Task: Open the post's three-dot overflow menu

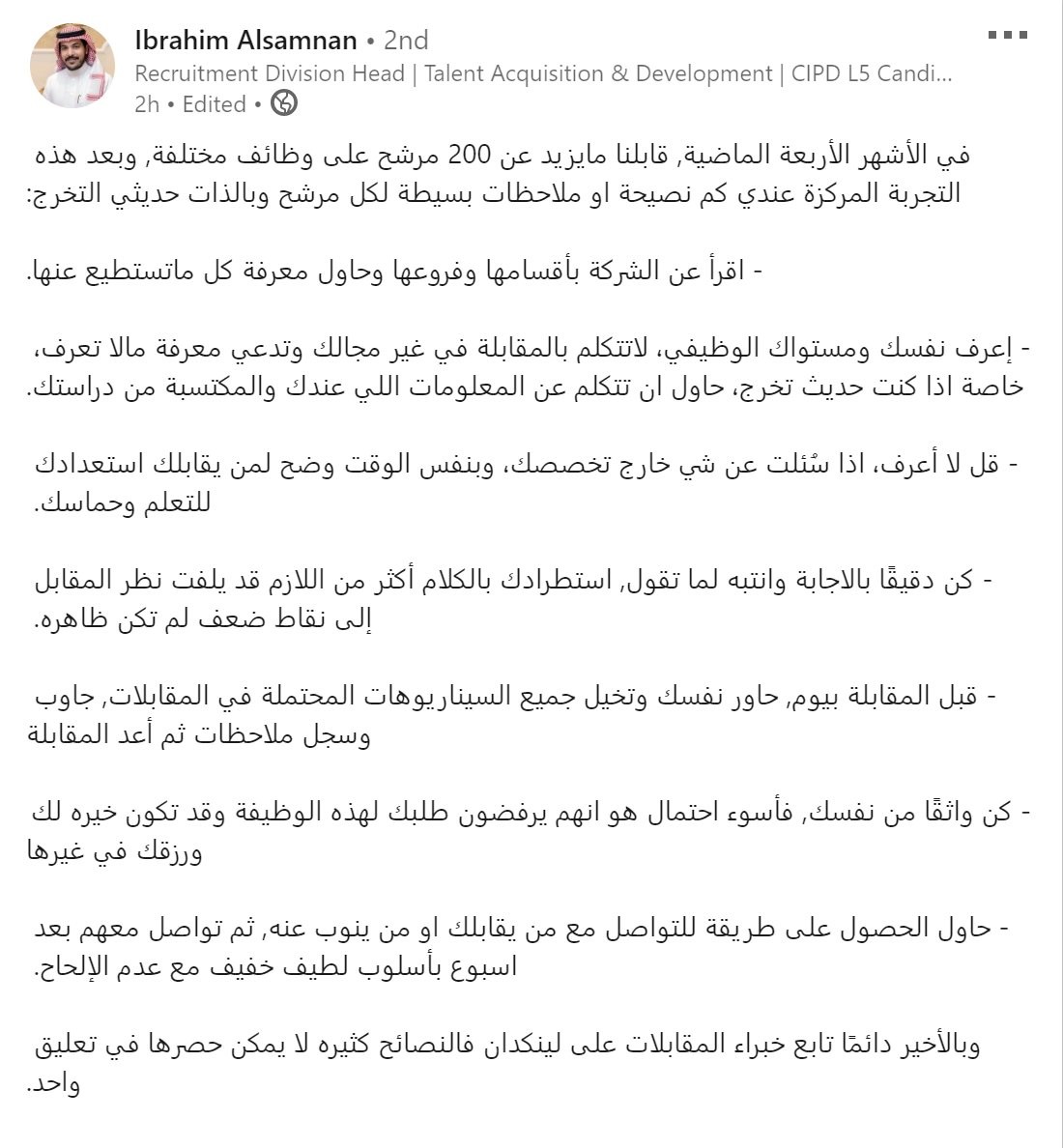Action: [1007, 36]
